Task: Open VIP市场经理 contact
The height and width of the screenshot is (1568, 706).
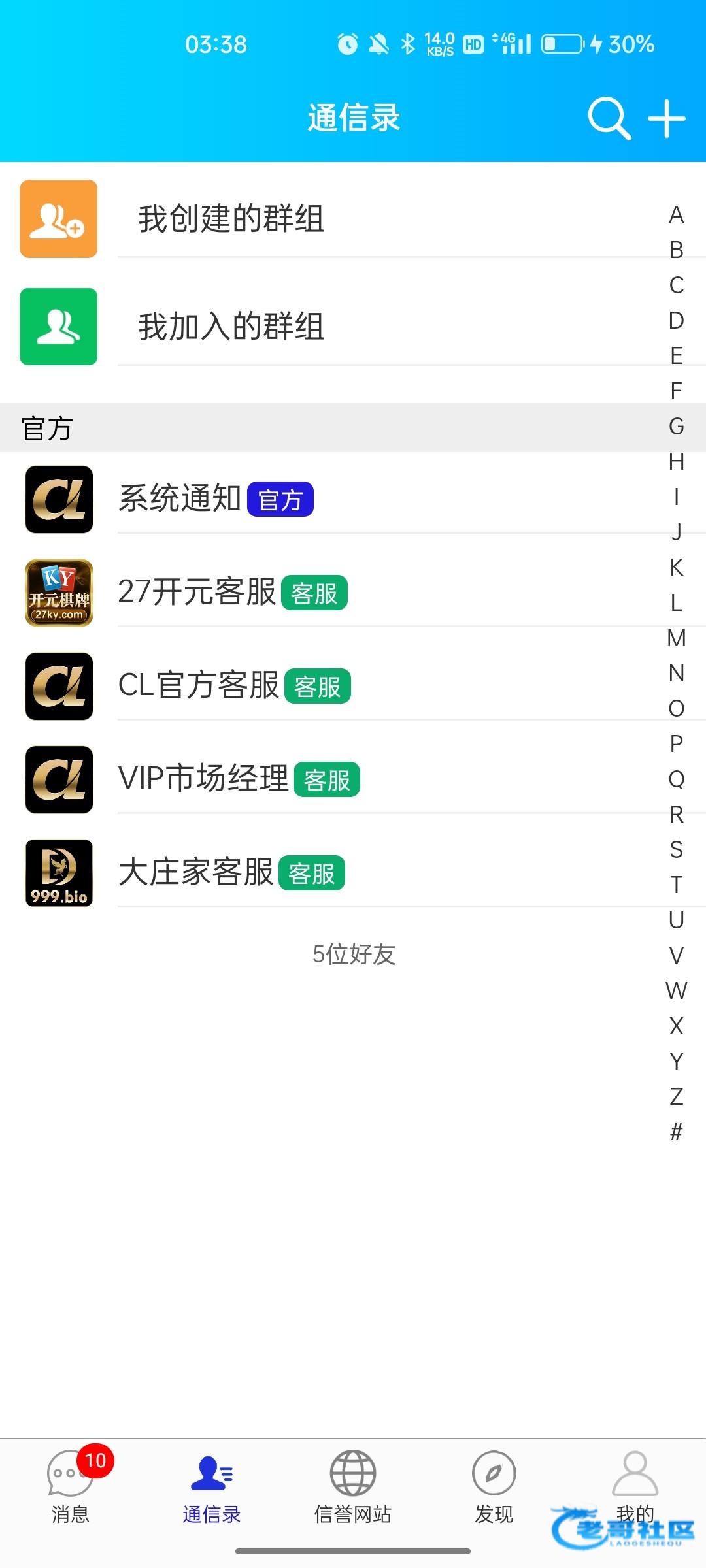Action: [353, 779]
